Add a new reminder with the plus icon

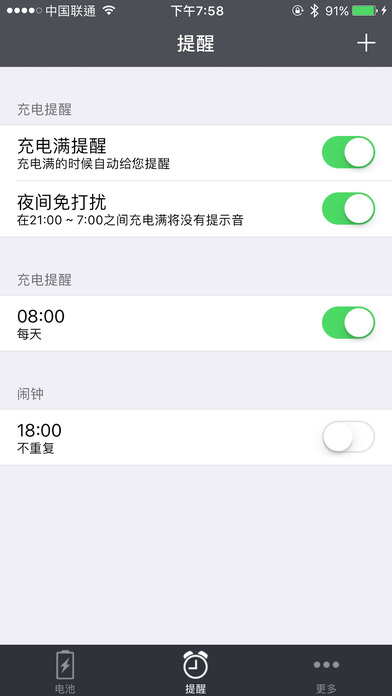pyautogui.click(x=366, y=43)
